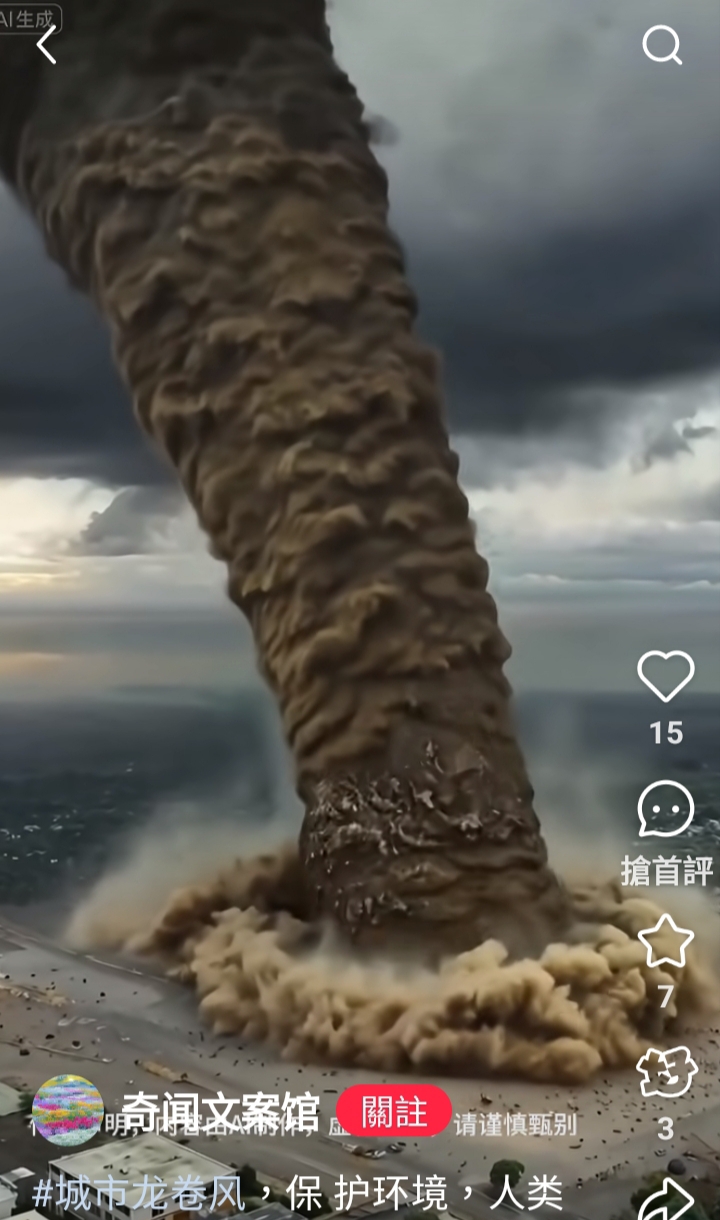This screenshot has width=720, height=1220.
Task: Open 奇闻文案馆 profile avatar
Action: [x=68, y=1110]
